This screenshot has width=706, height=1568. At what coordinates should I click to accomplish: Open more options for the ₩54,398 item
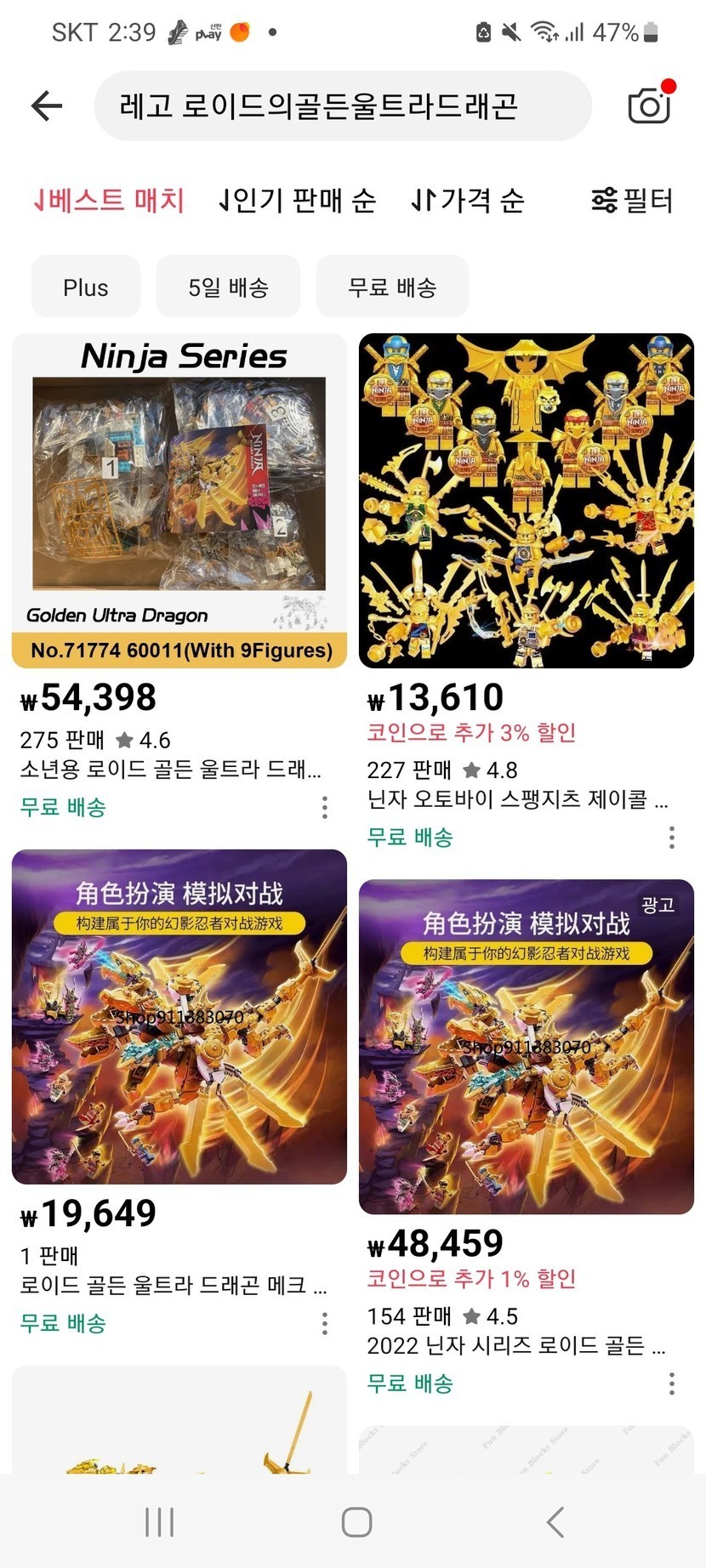point(325,808)
